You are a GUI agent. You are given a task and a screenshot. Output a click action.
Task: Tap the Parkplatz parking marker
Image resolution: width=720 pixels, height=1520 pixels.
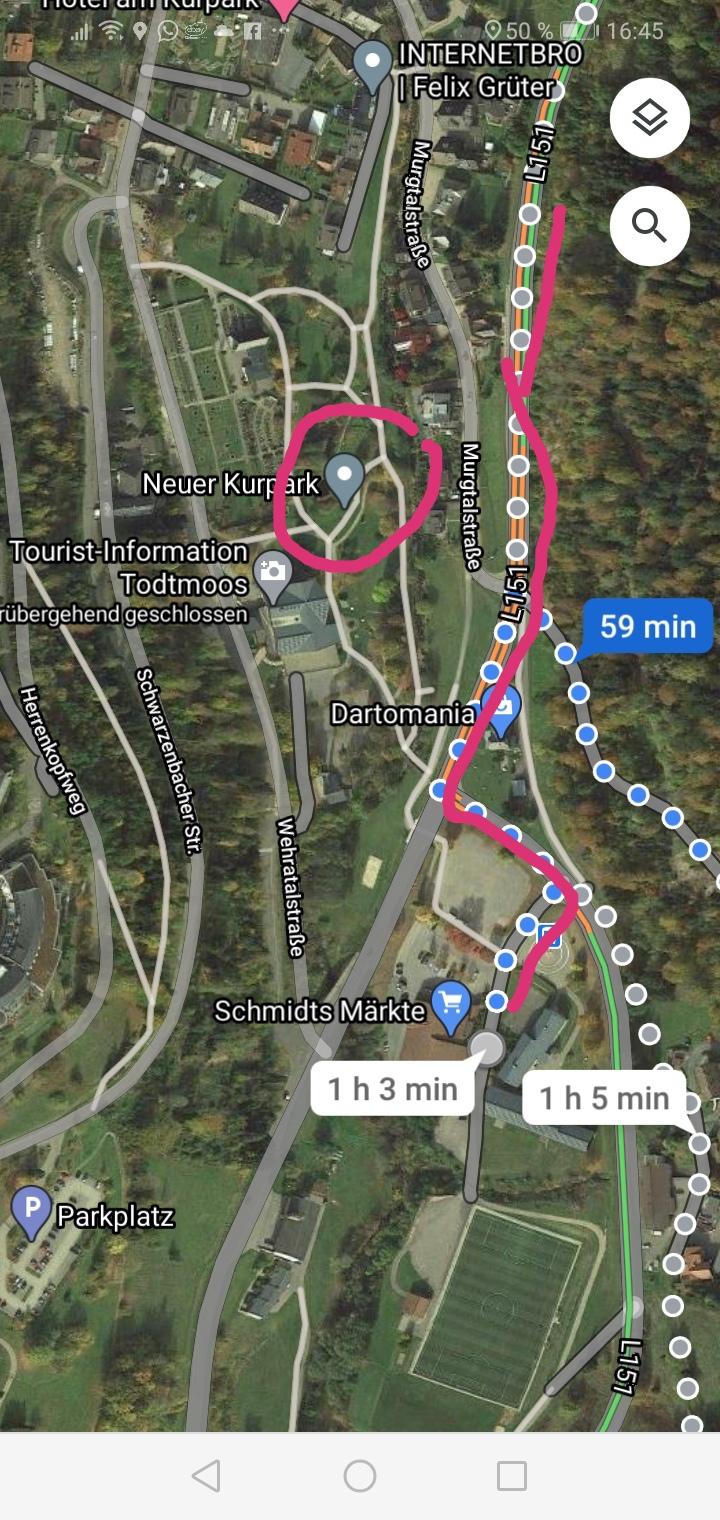pos(31,1214)
